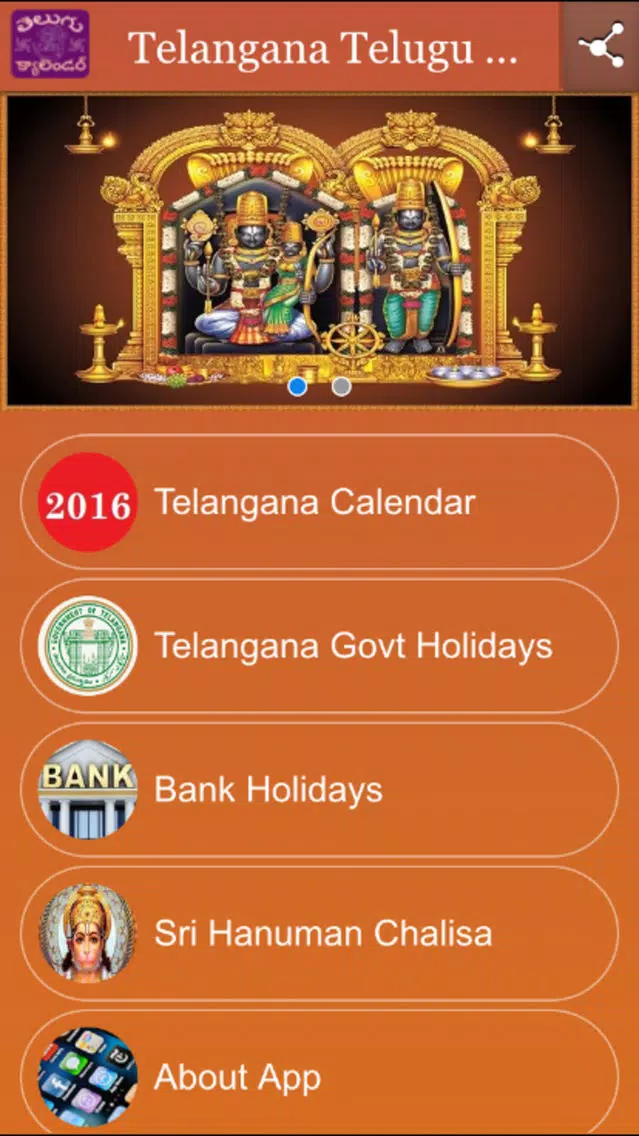Select the second banner page dot
This screenshot has width=639, height=1136.
click(x=341, y=387)
